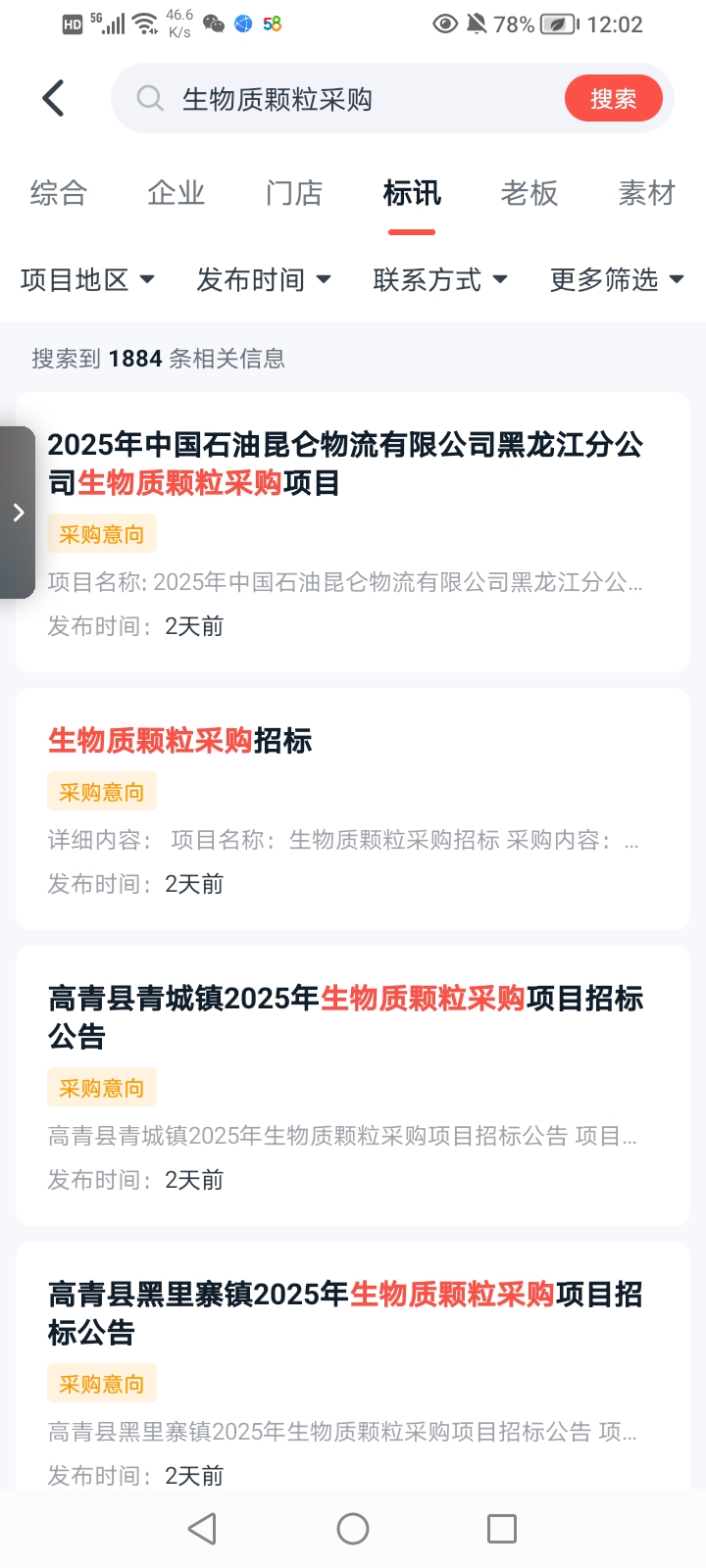Tap the red 搜索 button
This screenshot has height=1568, width=706.
613,99
